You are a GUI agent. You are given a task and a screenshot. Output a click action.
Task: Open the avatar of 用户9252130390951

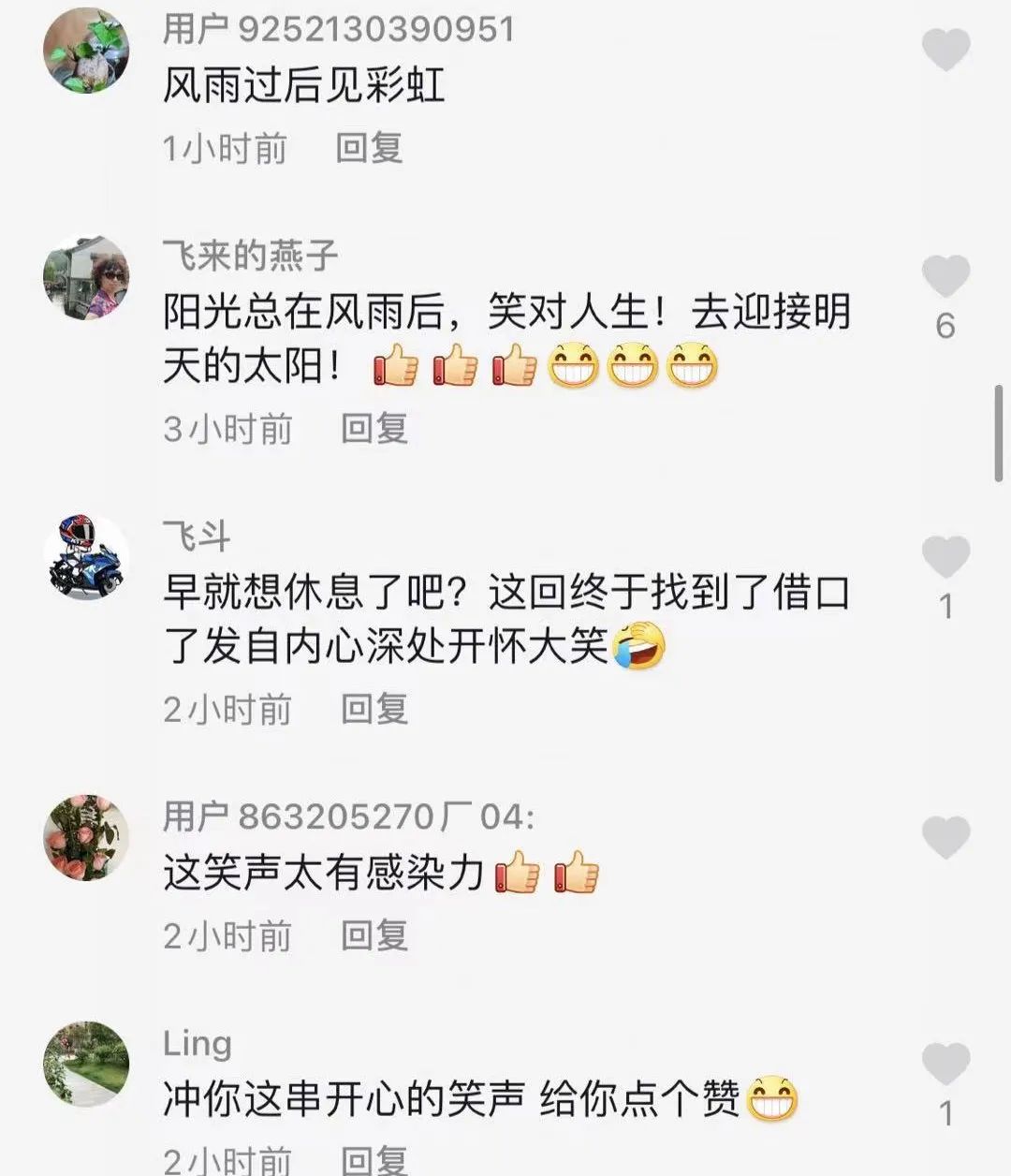click(86, 51)
